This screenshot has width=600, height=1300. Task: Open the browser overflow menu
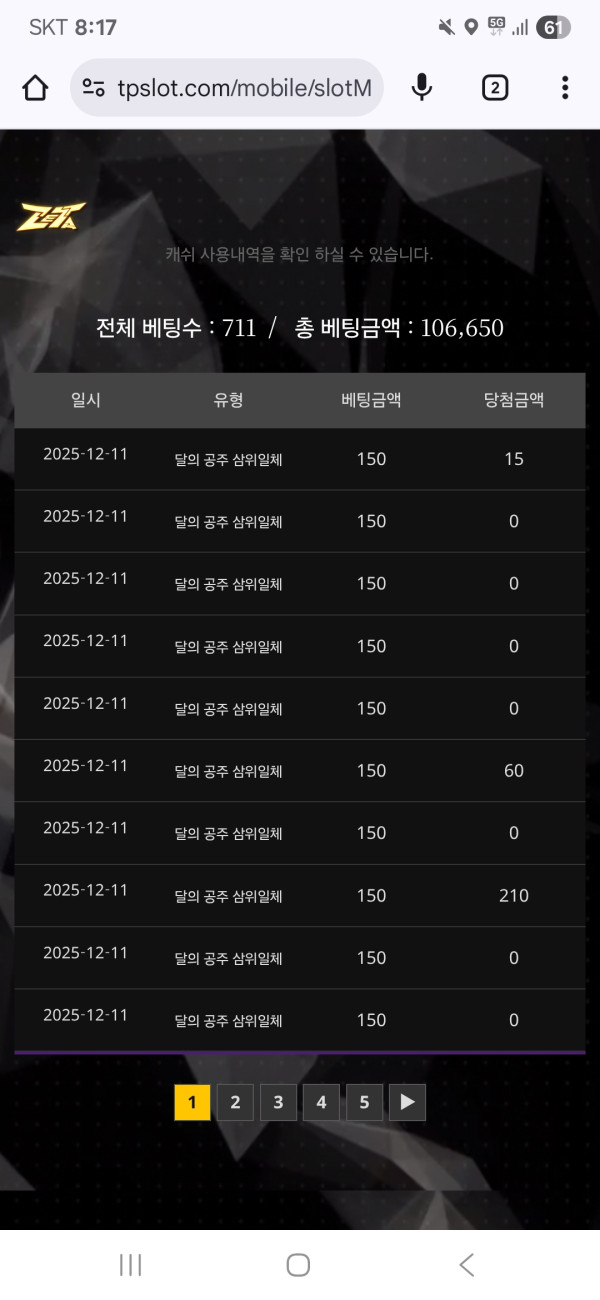565,88
